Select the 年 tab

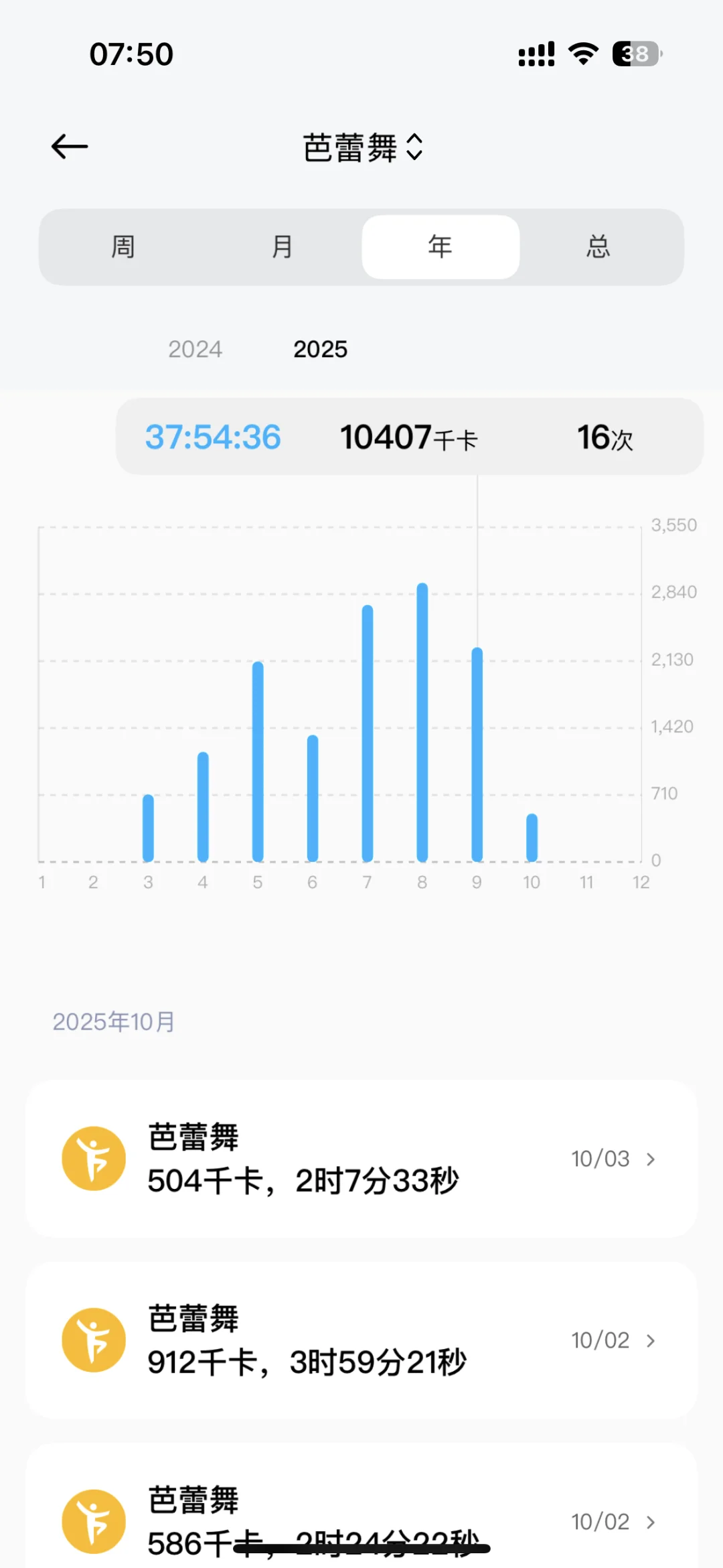coord(440,247)
